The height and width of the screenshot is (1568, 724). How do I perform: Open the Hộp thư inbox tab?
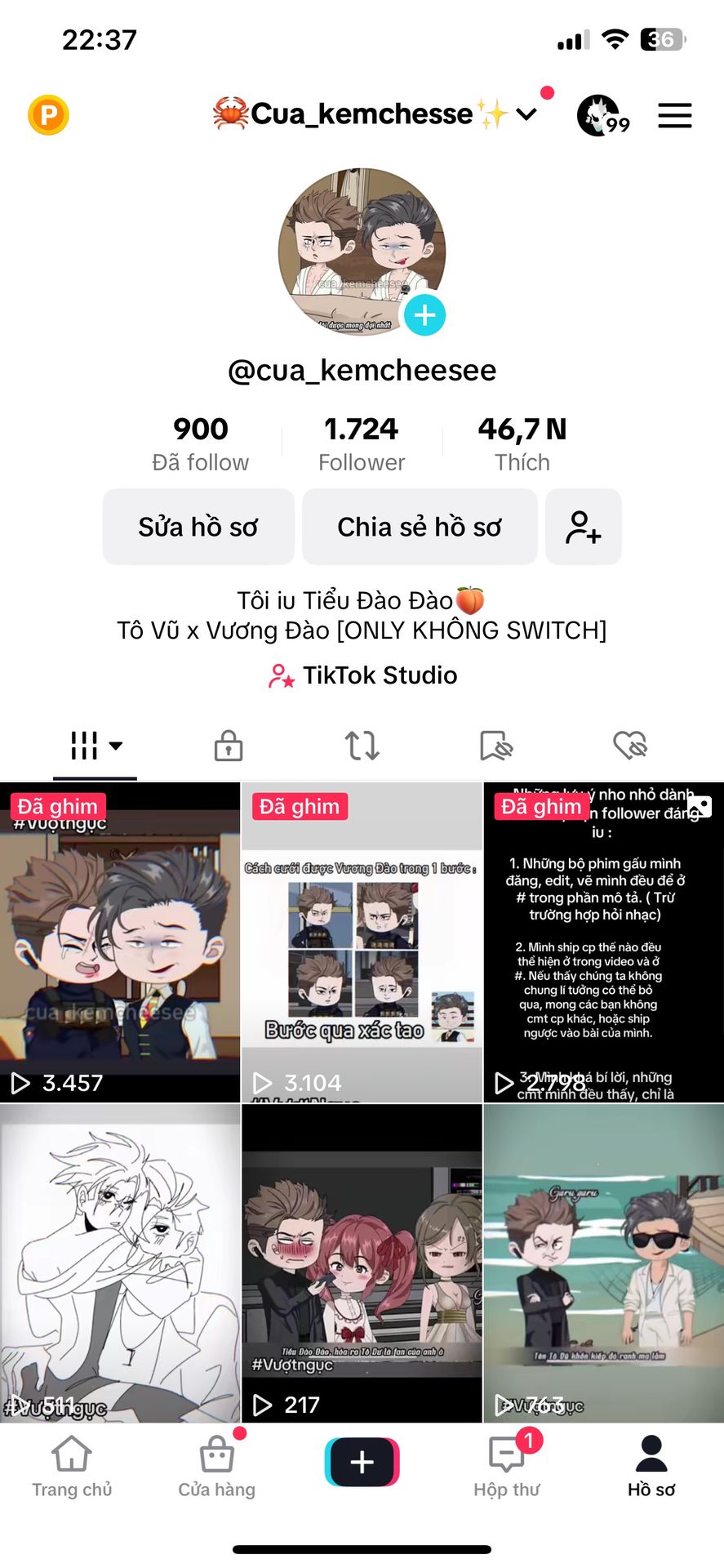point(507,1467)
